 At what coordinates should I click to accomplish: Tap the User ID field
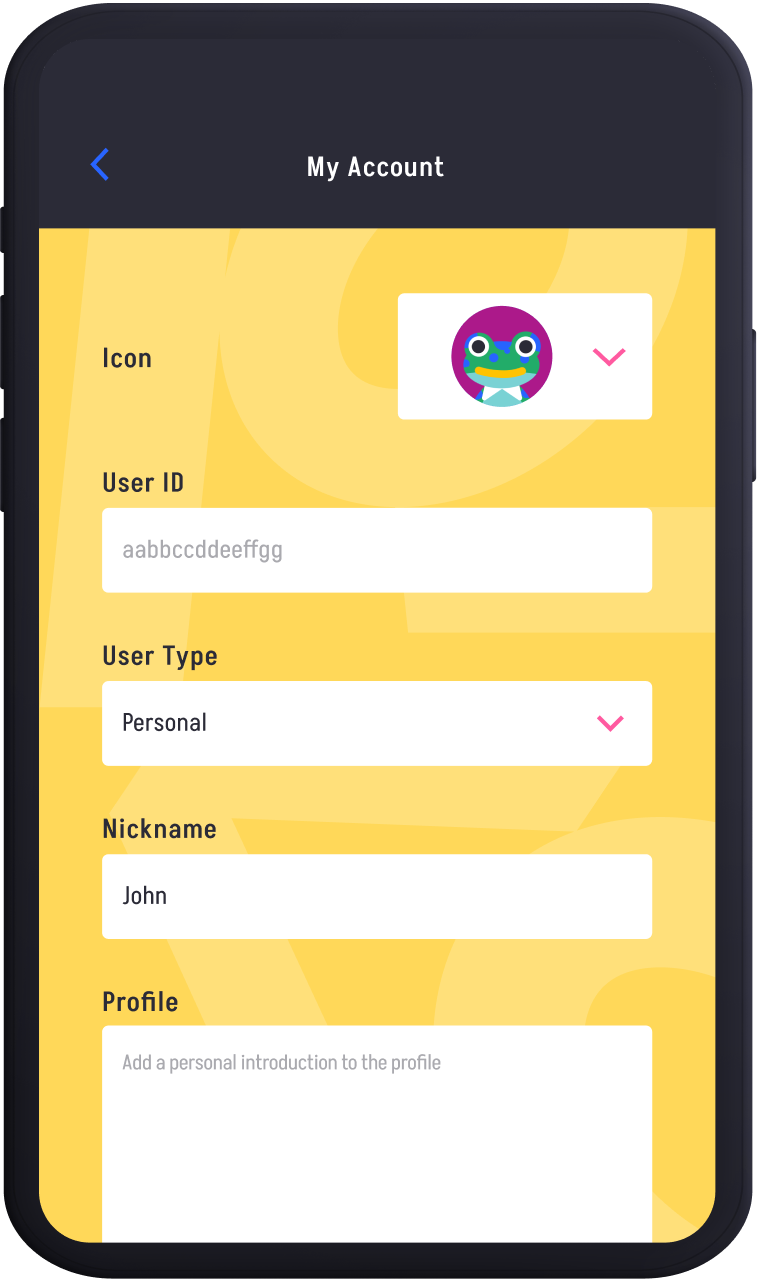pos(376,550)
